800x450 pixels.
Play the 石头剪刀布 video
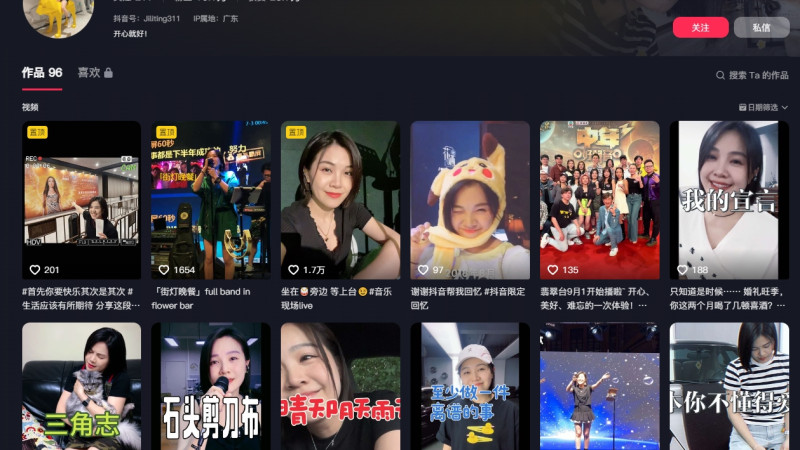211,385
